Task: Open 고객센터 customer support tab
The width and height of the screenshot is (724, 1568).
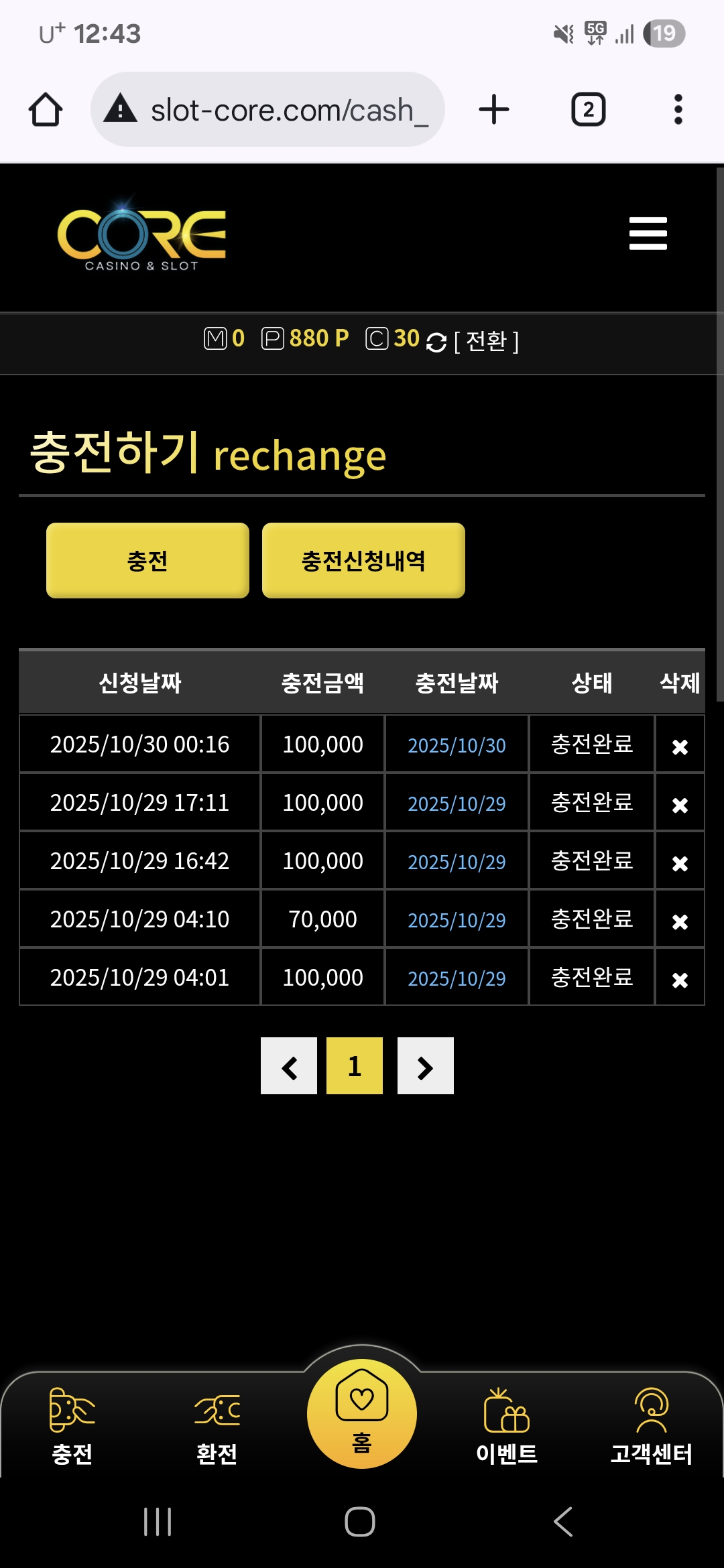Action: coord(651,1425)
